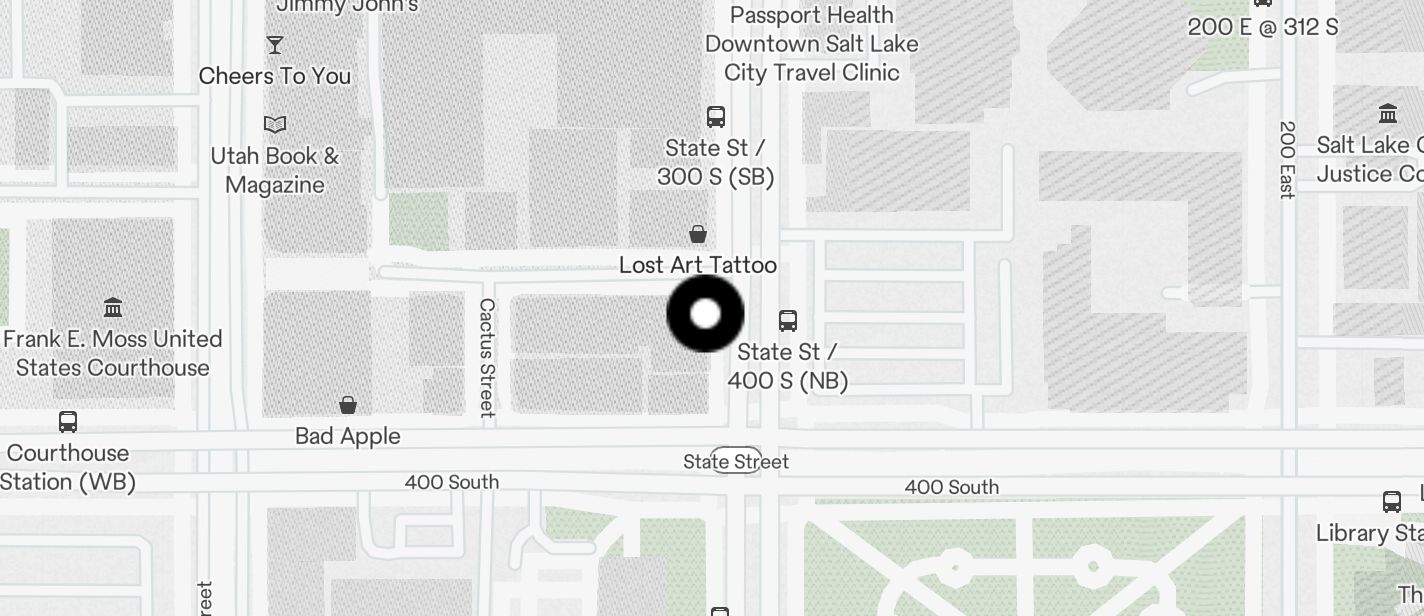Open Courthouse Station (WB) transit stop
Viewport: 1424px width, 616px height.
tap(68, 422)
